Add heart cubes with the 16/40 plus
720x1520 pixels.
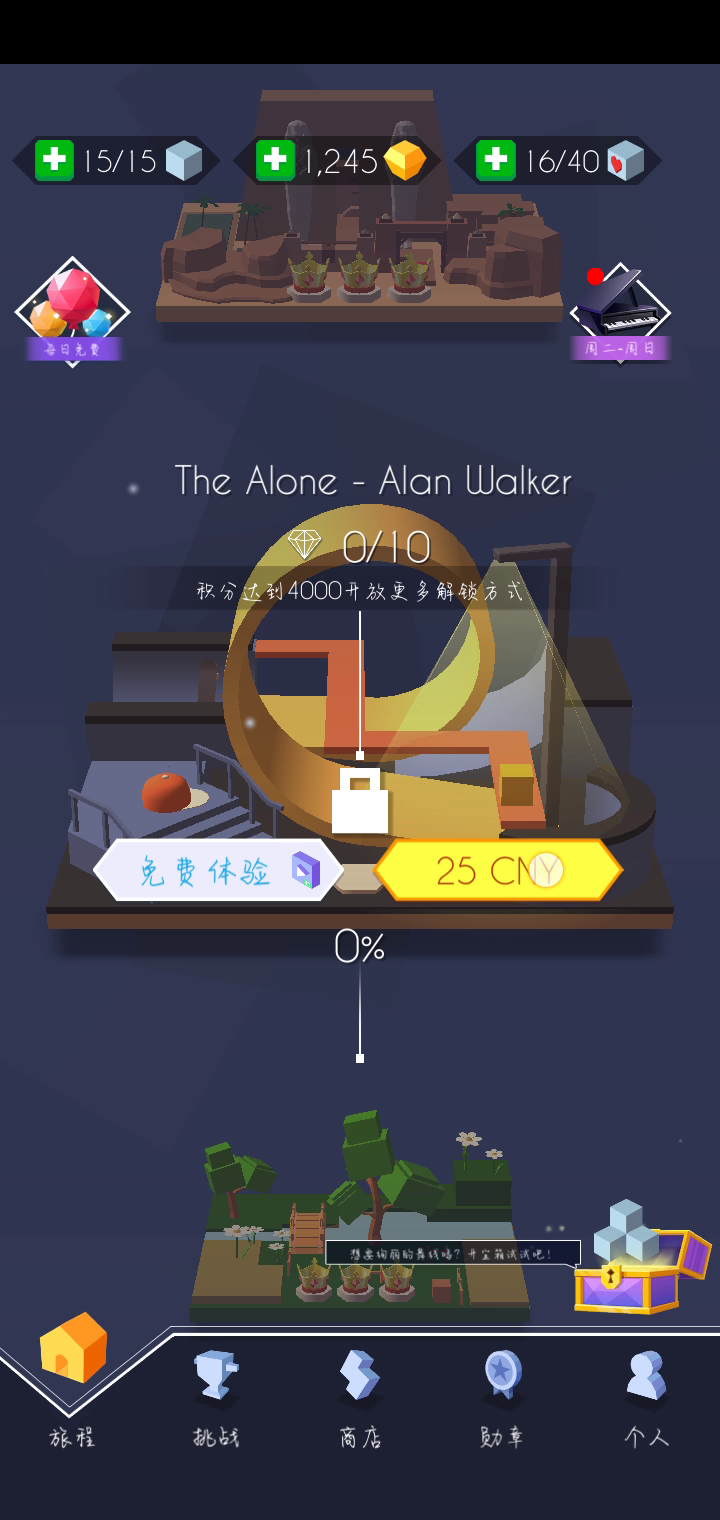pyautogui.click(x=496, y=160)
